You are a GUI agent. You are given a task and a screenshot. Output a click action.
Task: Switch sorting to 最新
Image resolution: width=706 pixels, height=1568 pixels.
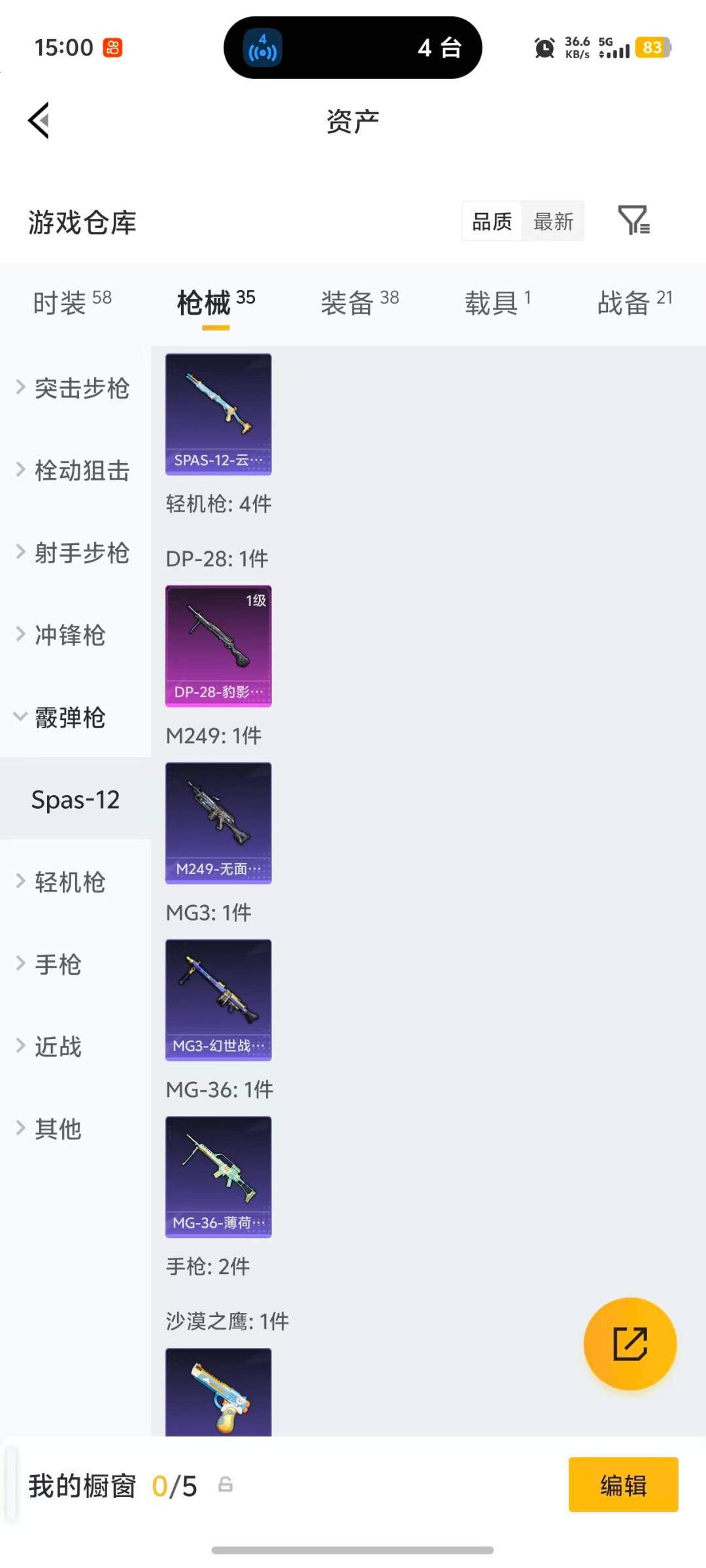pos(553,222)
